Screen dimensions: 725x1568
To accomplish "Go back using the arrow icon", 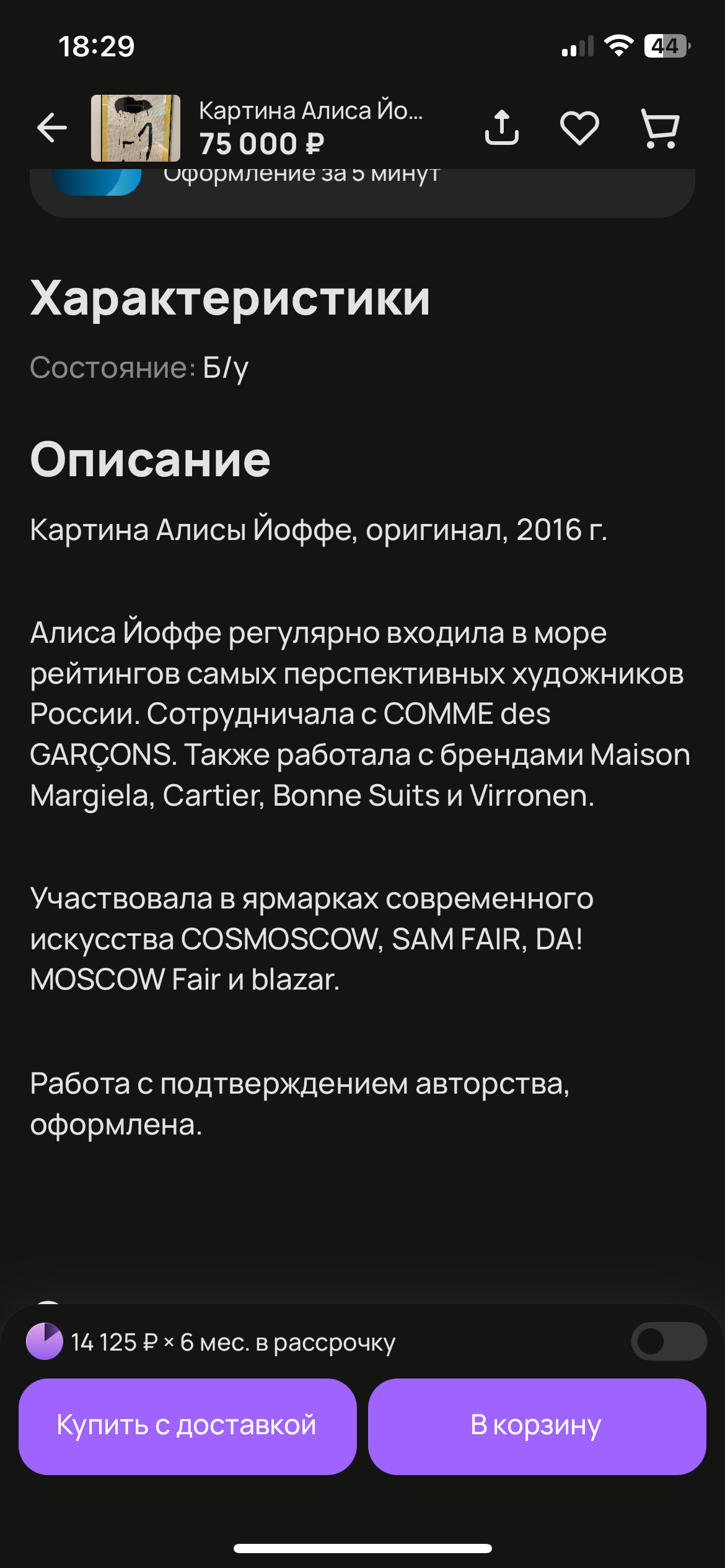I will point(52,128).
